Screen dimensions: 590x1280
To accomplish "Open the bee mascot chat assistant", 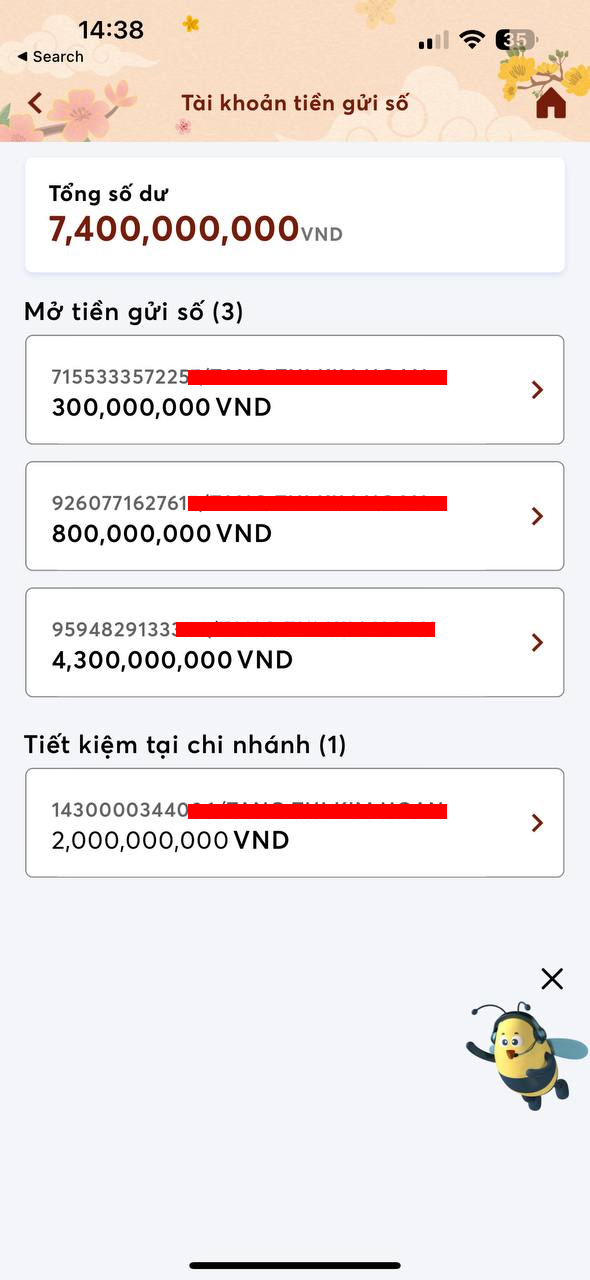I will pos(525,1056).
